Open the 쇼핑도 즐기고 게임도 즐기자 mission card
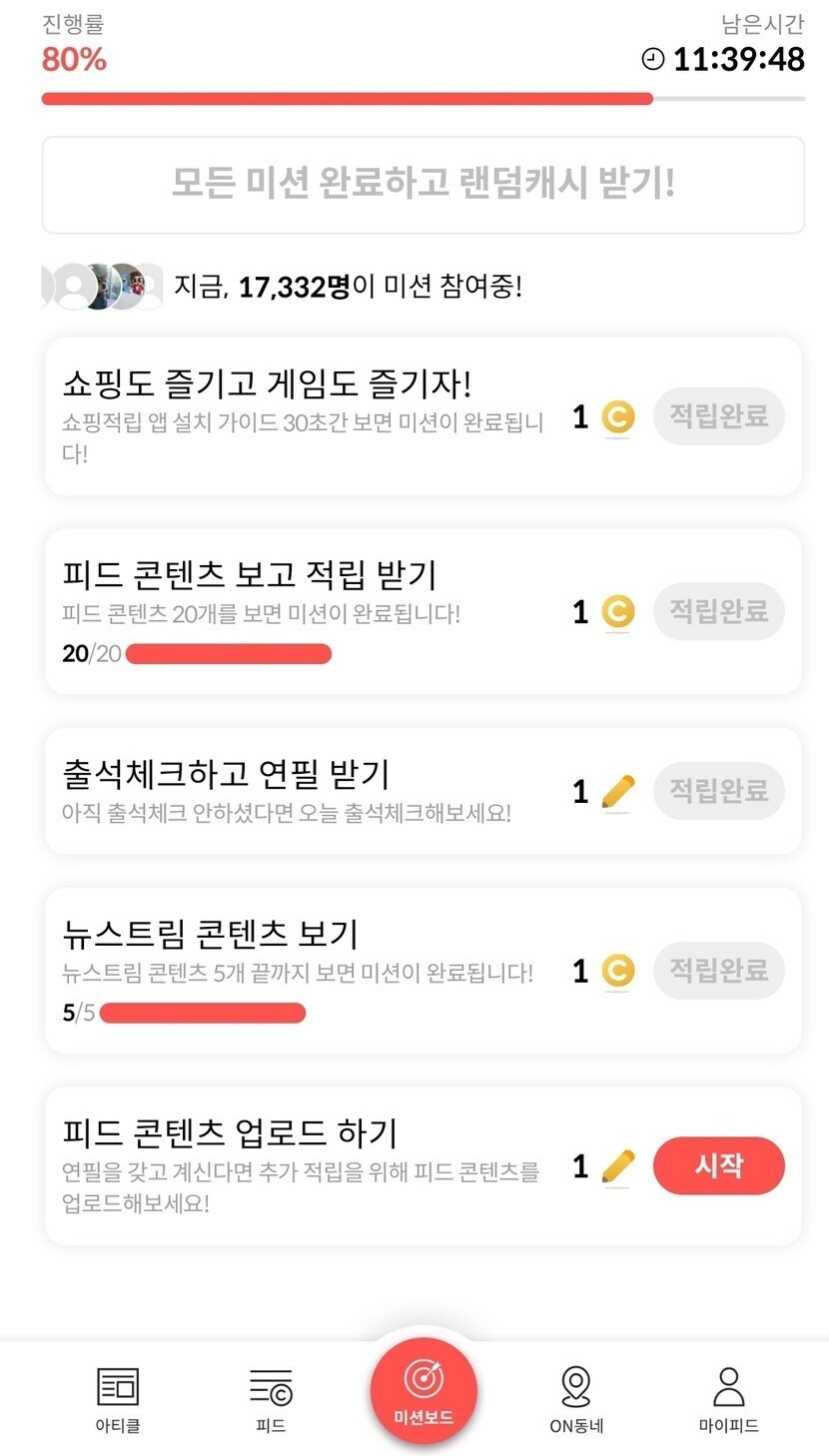The height and width of the screenshot is (1456, 829). tap(300, 416)
